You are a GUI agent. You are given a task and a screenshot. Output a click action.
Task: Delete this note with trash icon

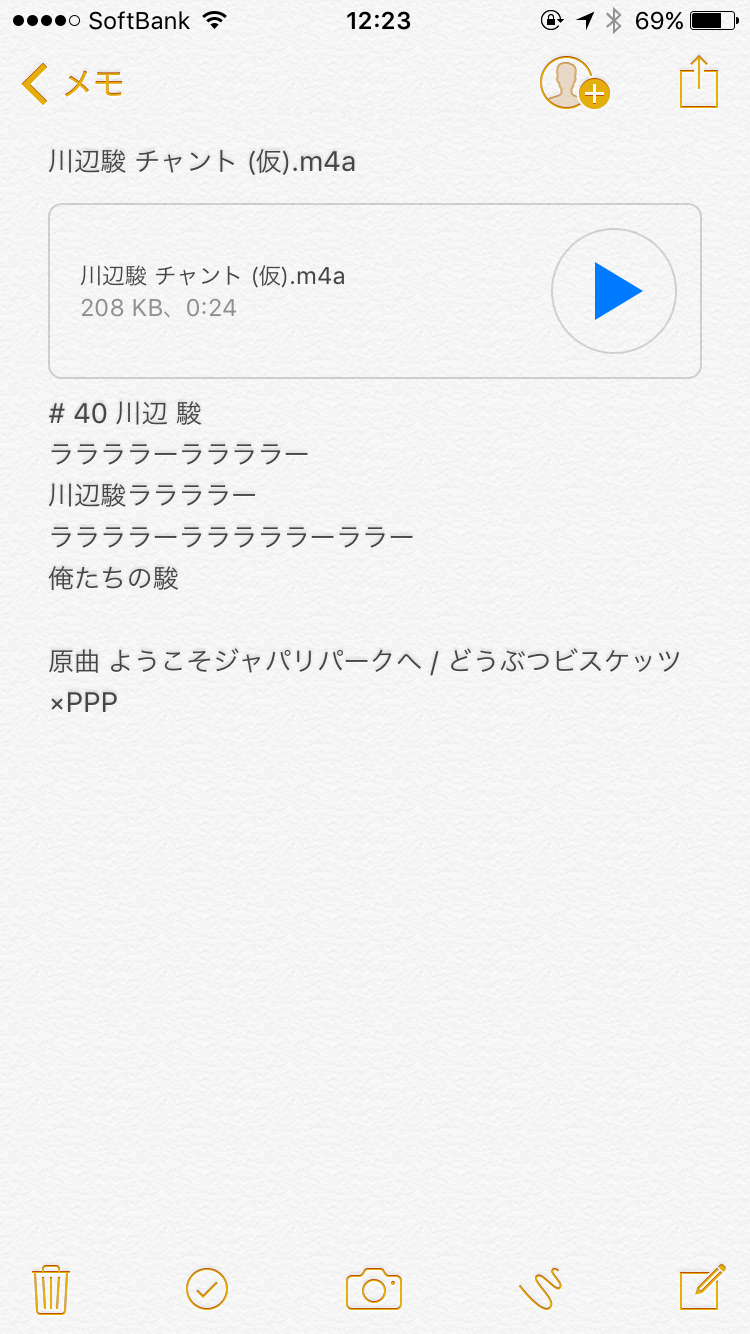point(50,1289)
